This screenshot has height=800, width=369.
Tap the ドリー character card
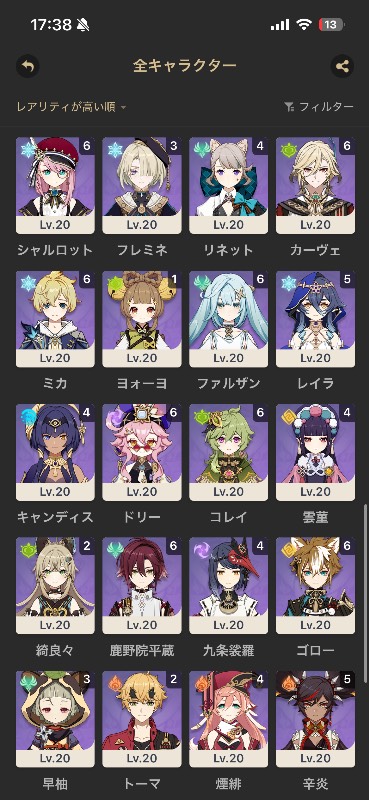(x=142, y=453)
